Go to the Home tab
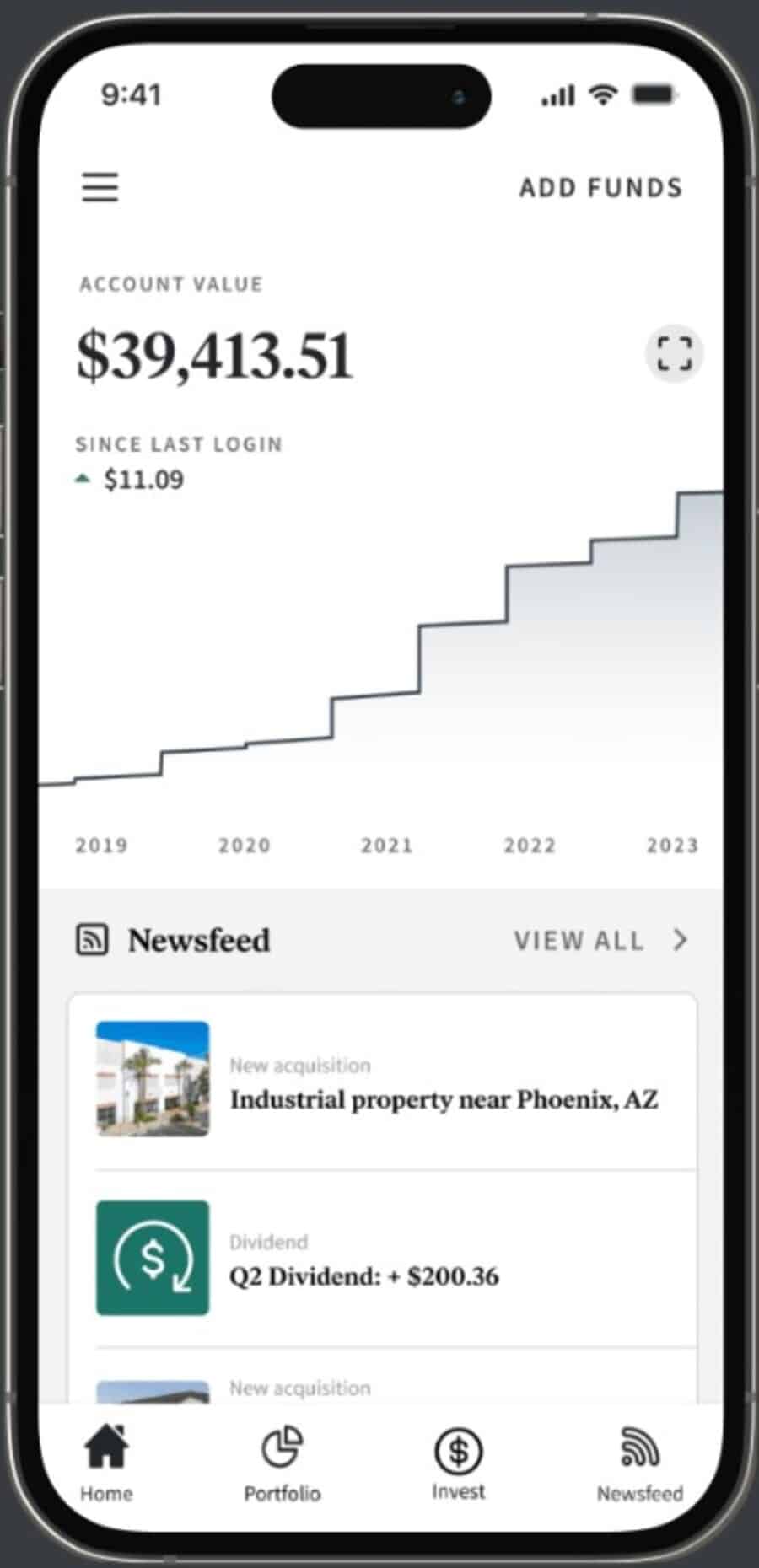This screenshot has width=759, height=1568. click(x=106, y=1463)
